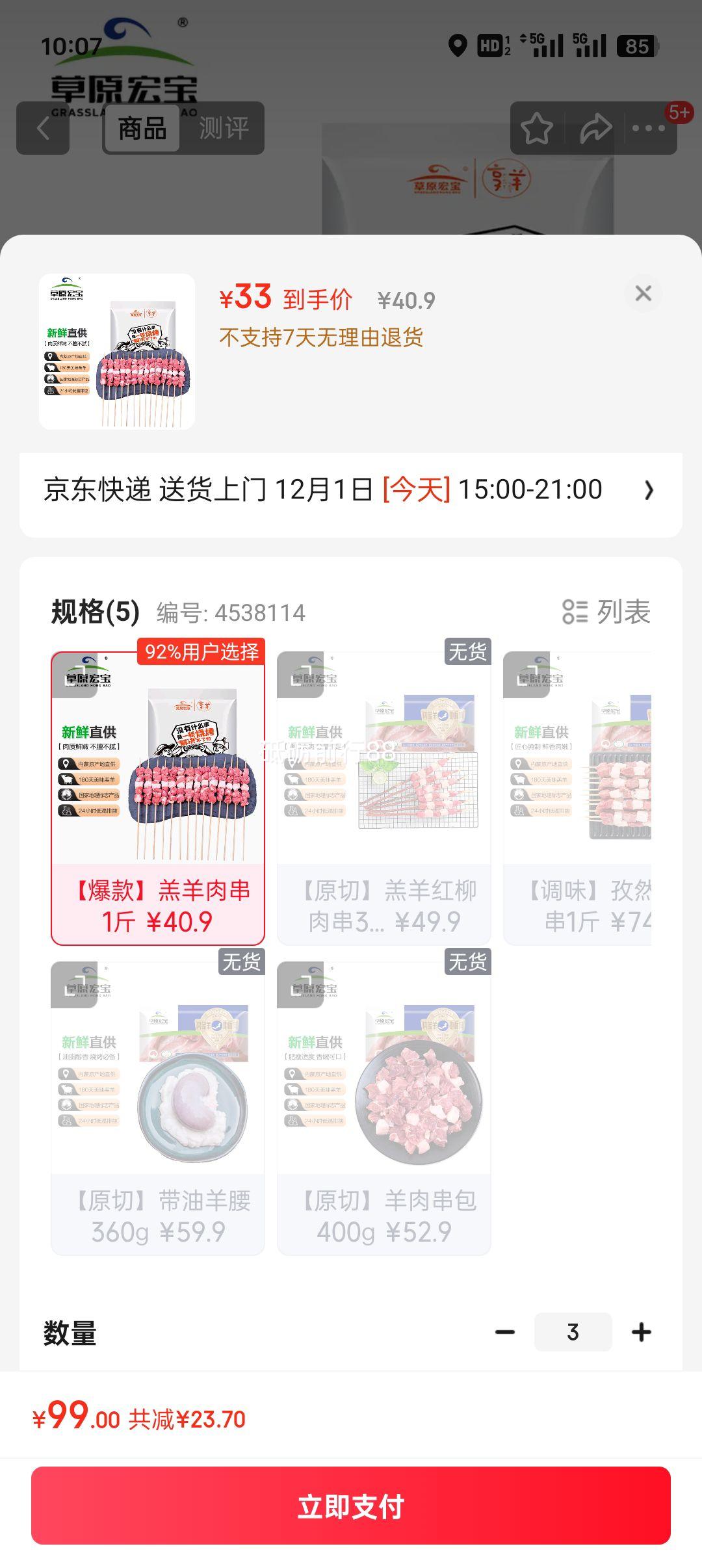
Task: Switch to the 商品 tab
Action: pos(142,128)
